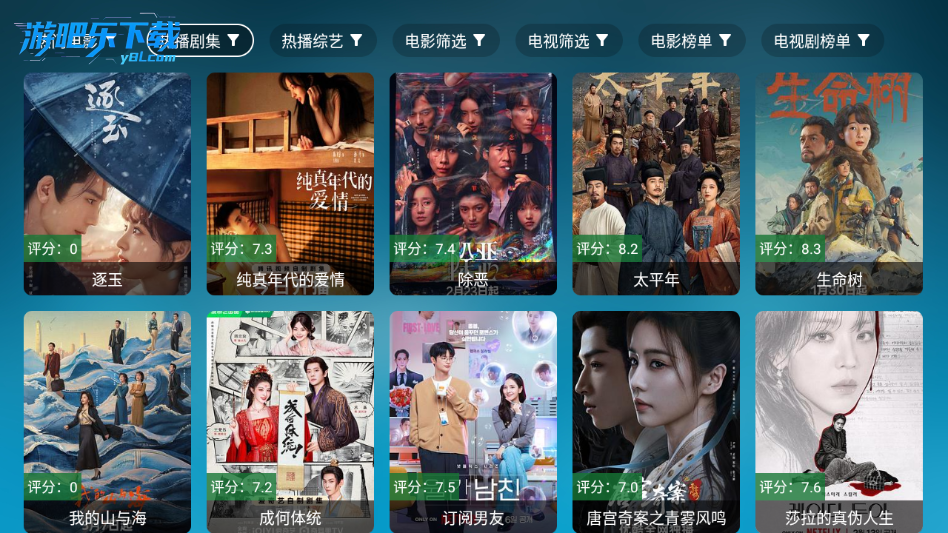Open 莎拉的真伪人生 series card
The image size is (948, 533).
click(x=839, y=421)
